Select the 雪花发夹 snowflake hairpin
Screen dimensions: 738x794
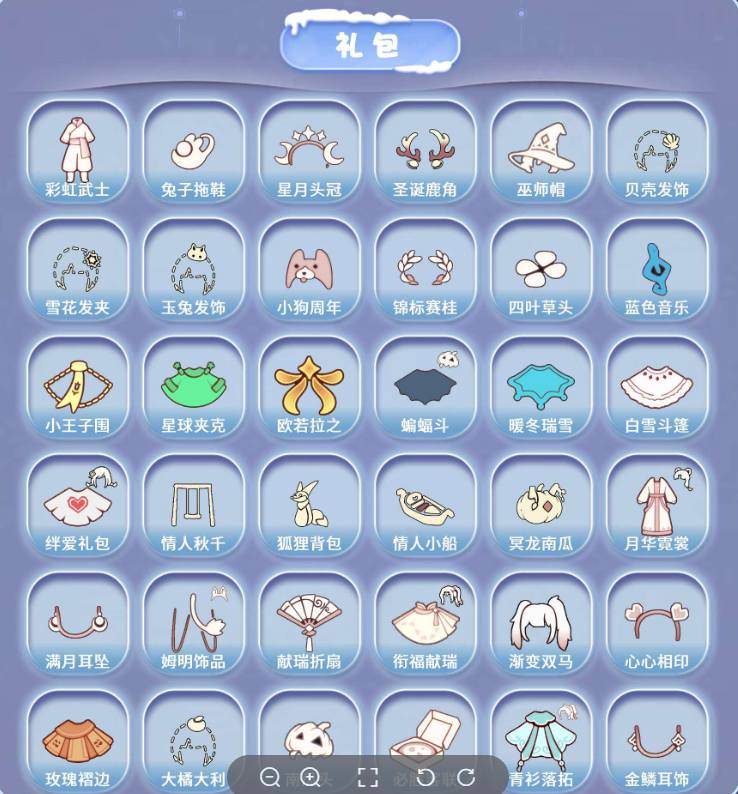pyautogui.click(x=78, y=270)
